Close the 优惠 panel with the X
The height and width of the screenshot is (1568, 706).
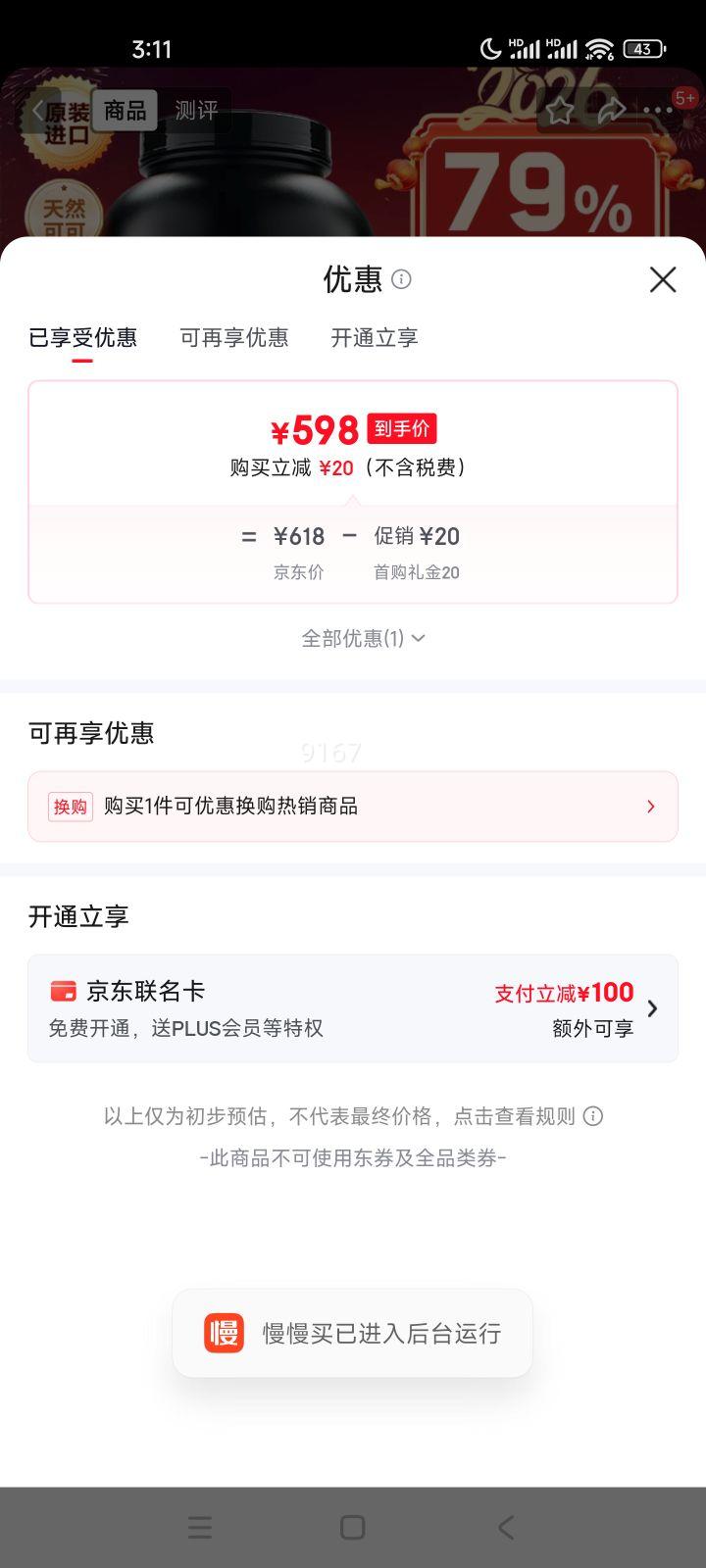tap(663, 279)
